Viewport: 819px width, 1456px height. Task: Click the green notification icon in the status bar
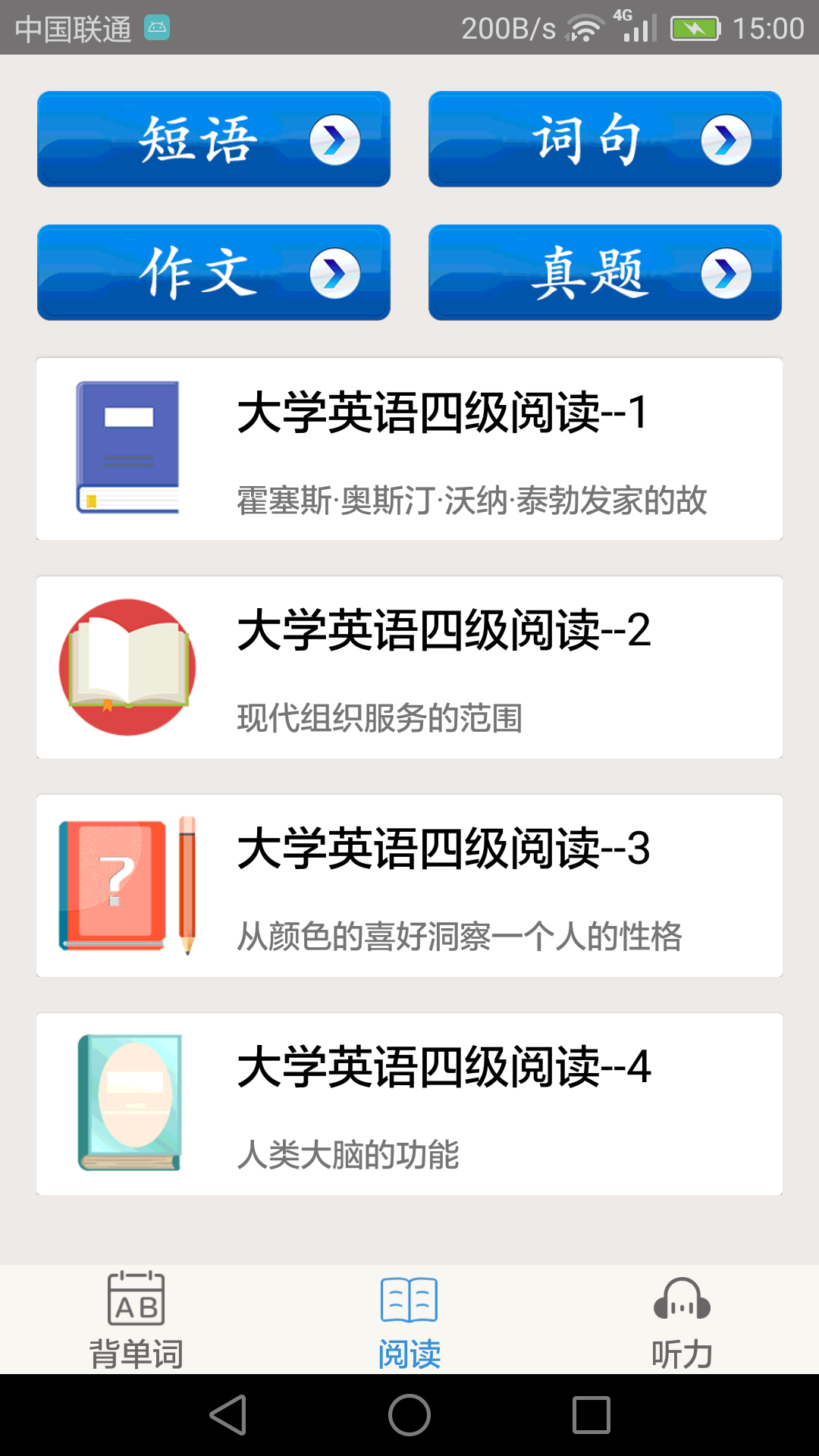pos(157,27)
